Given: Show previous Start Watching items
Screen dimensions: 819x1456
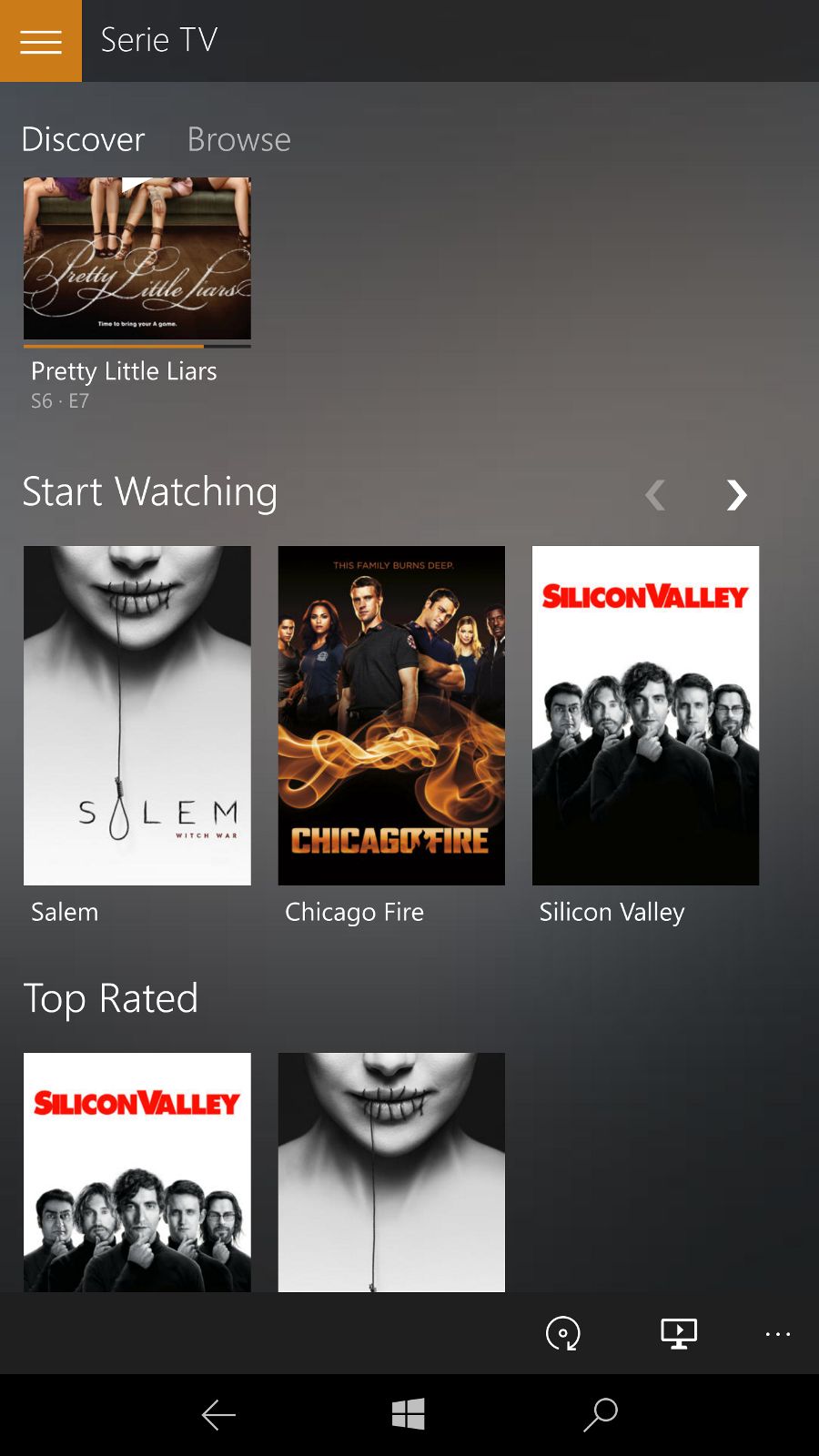Looking at the screenshot, I should point(654,495).
